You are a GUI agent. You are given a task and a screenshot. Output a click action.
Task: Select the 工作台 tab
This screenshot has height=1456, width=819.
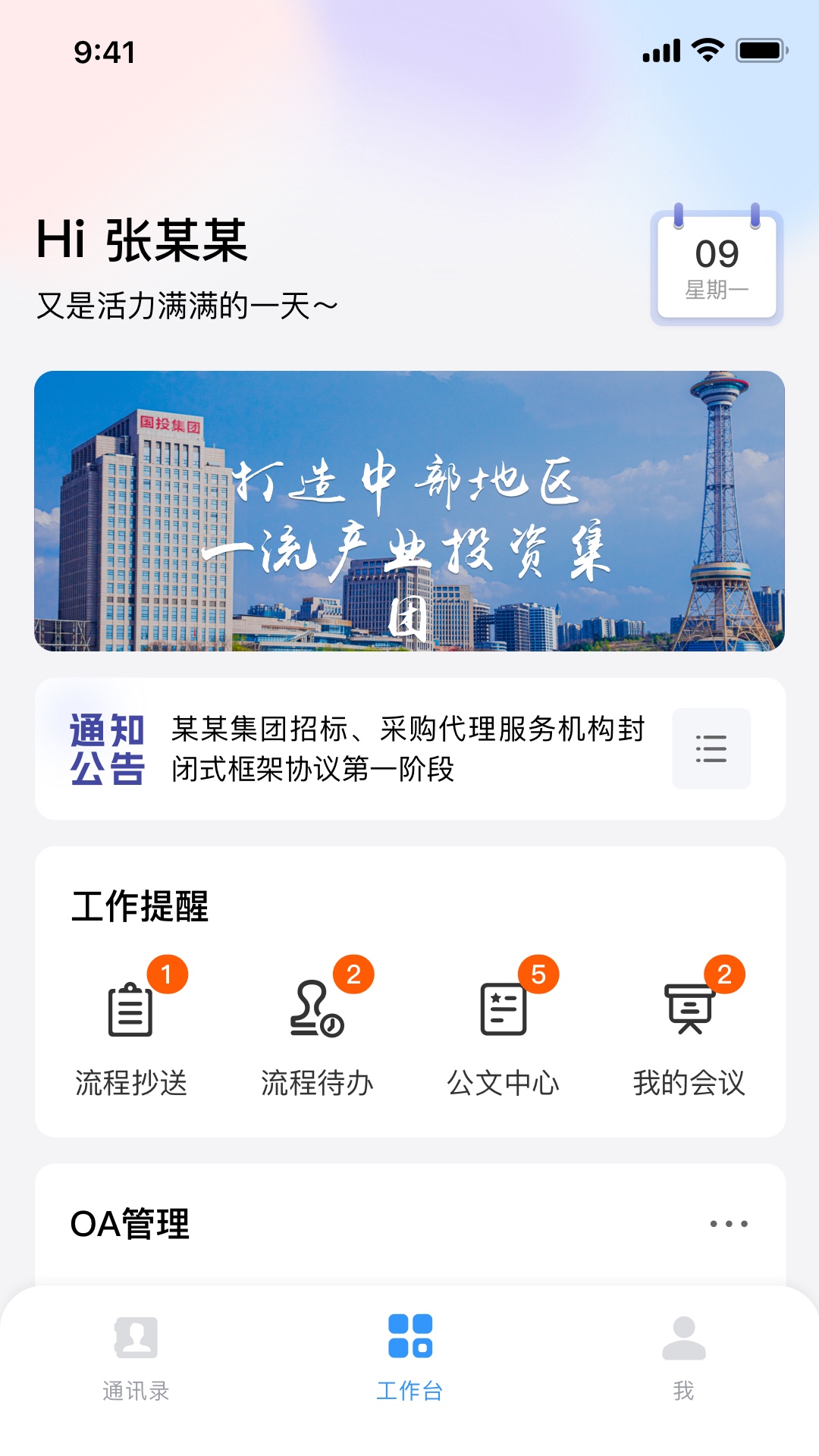(x=409, y=1357)
